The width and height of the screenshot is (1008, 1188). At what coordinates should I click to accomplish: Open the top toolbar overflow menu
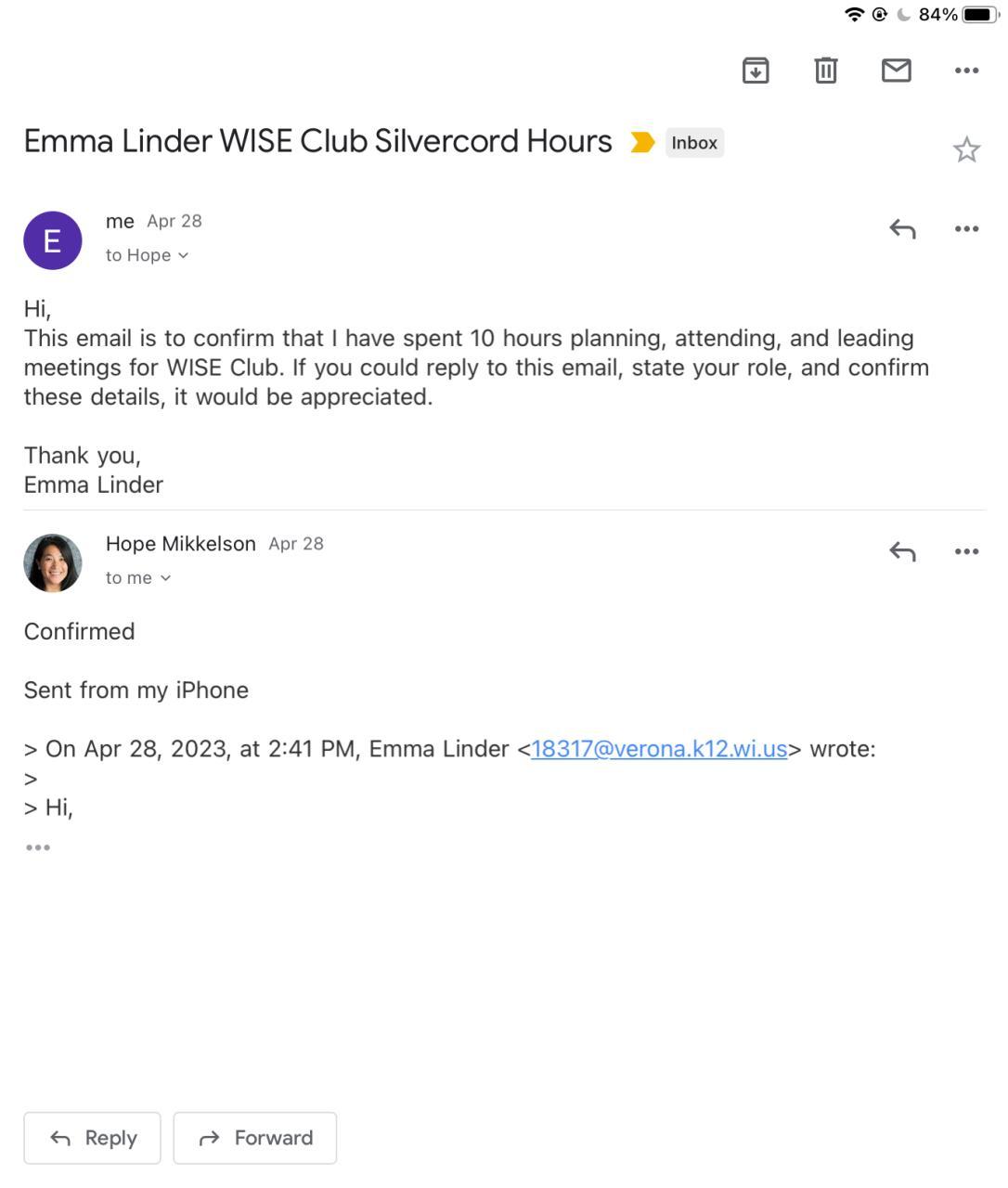(966, 71)
